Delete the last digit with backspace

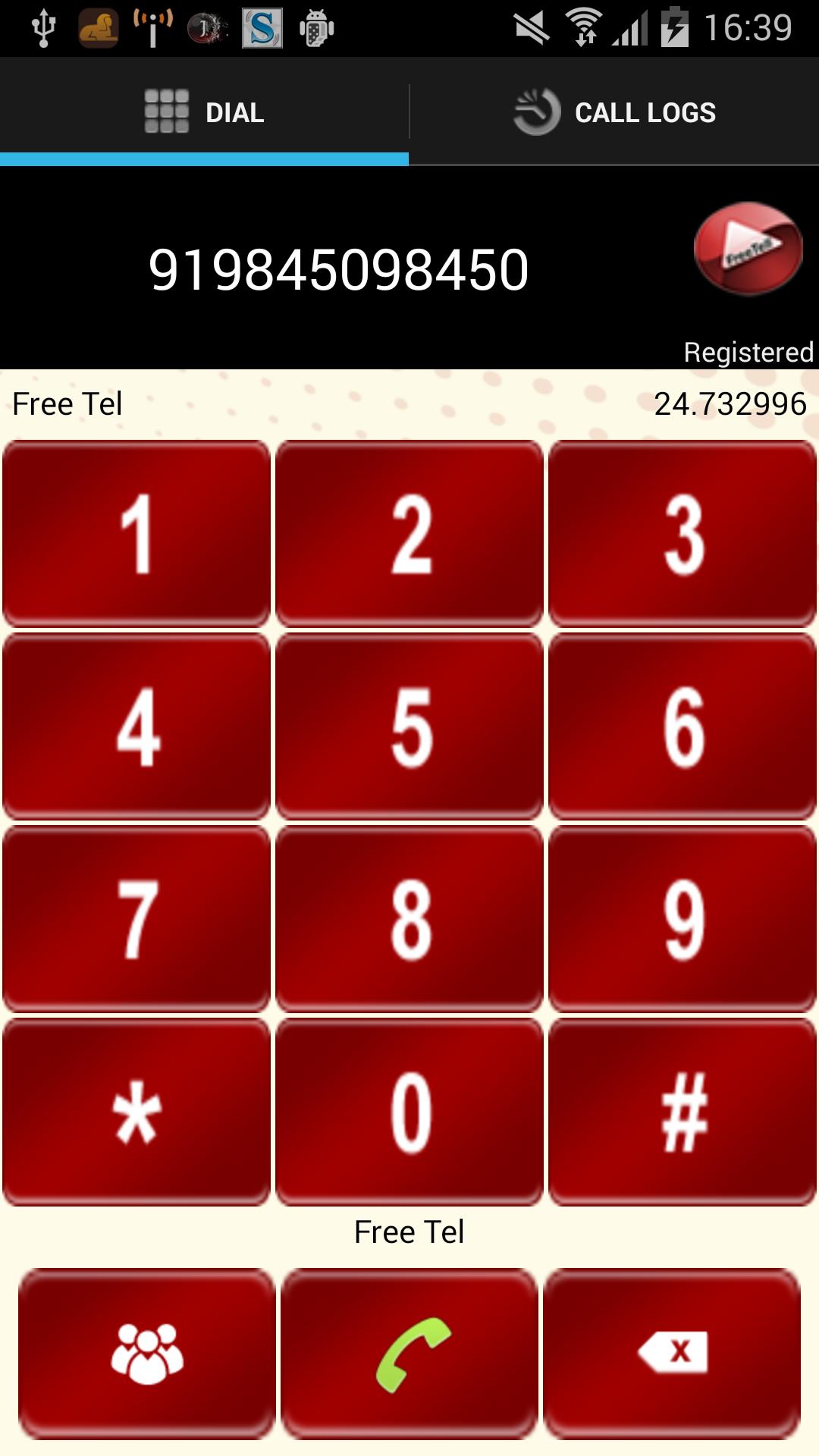click(672, 1353)
